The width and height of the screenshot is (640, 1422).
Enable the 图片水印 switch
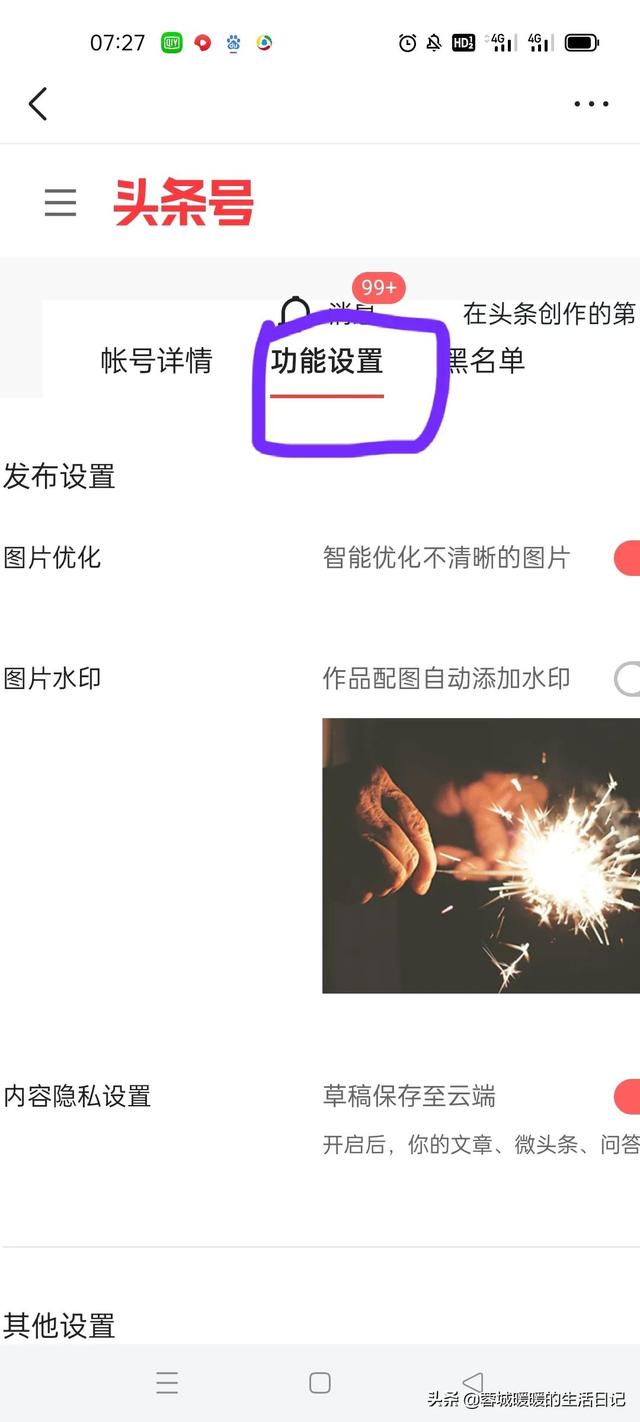pyautogui.click(x=627, y=679)
